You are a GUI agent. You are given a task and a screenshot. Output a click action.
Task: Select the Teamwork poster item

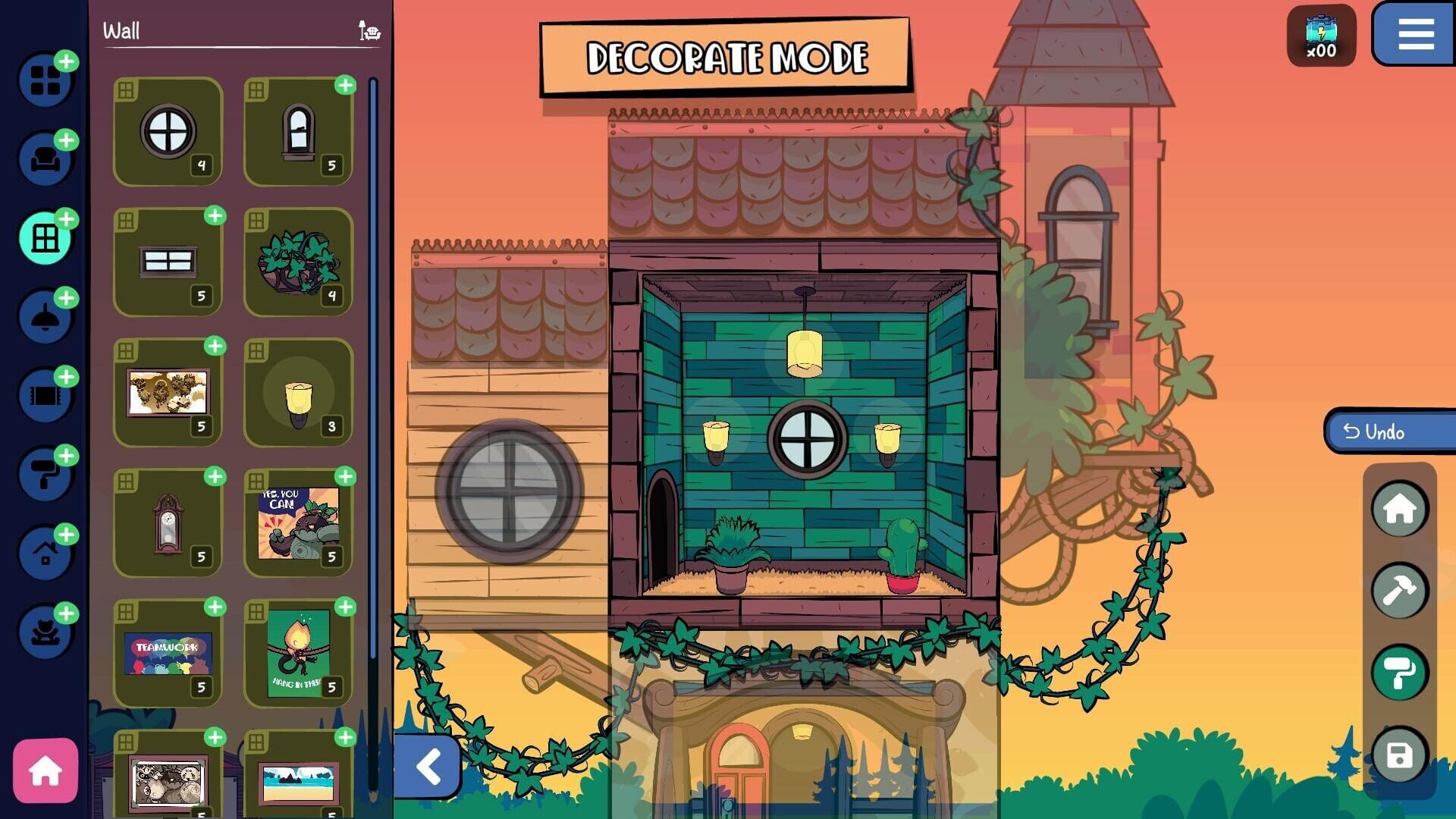[x=168, y=654]
